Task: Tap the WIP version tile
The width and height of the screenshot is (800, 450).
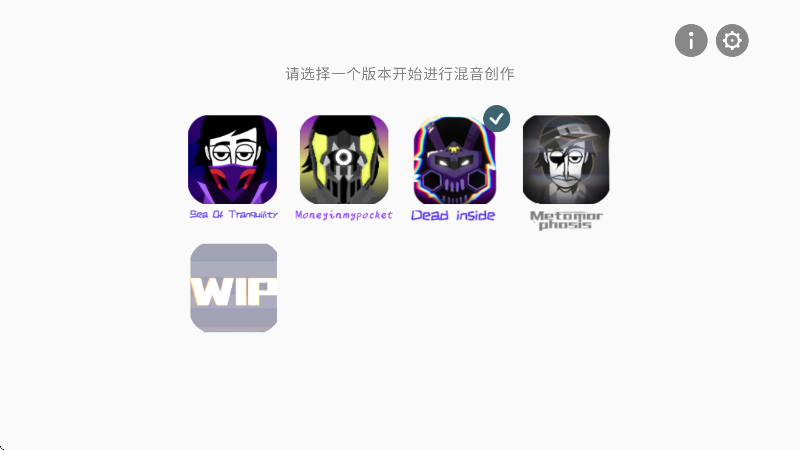Action: coord(233,288)
